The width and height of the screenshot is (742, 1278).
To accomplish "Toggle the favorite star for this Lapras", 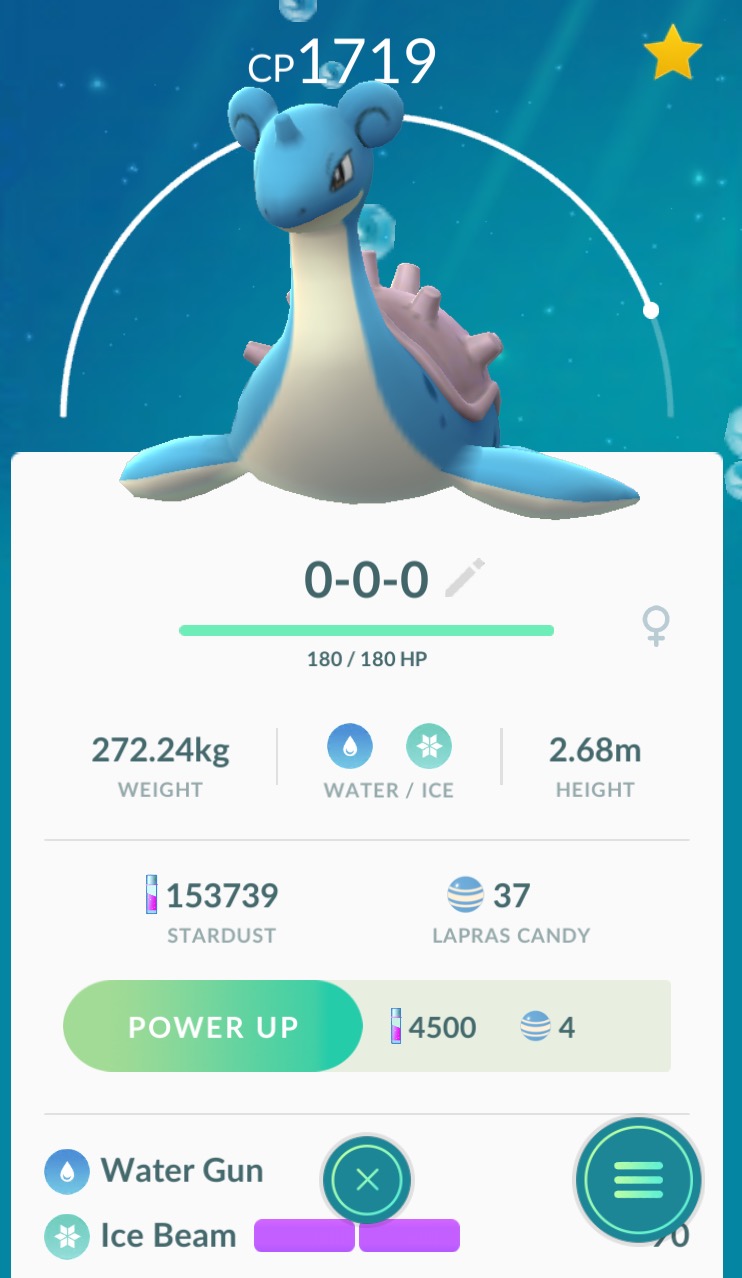I will pyautogui.click(x=673, y=53).
